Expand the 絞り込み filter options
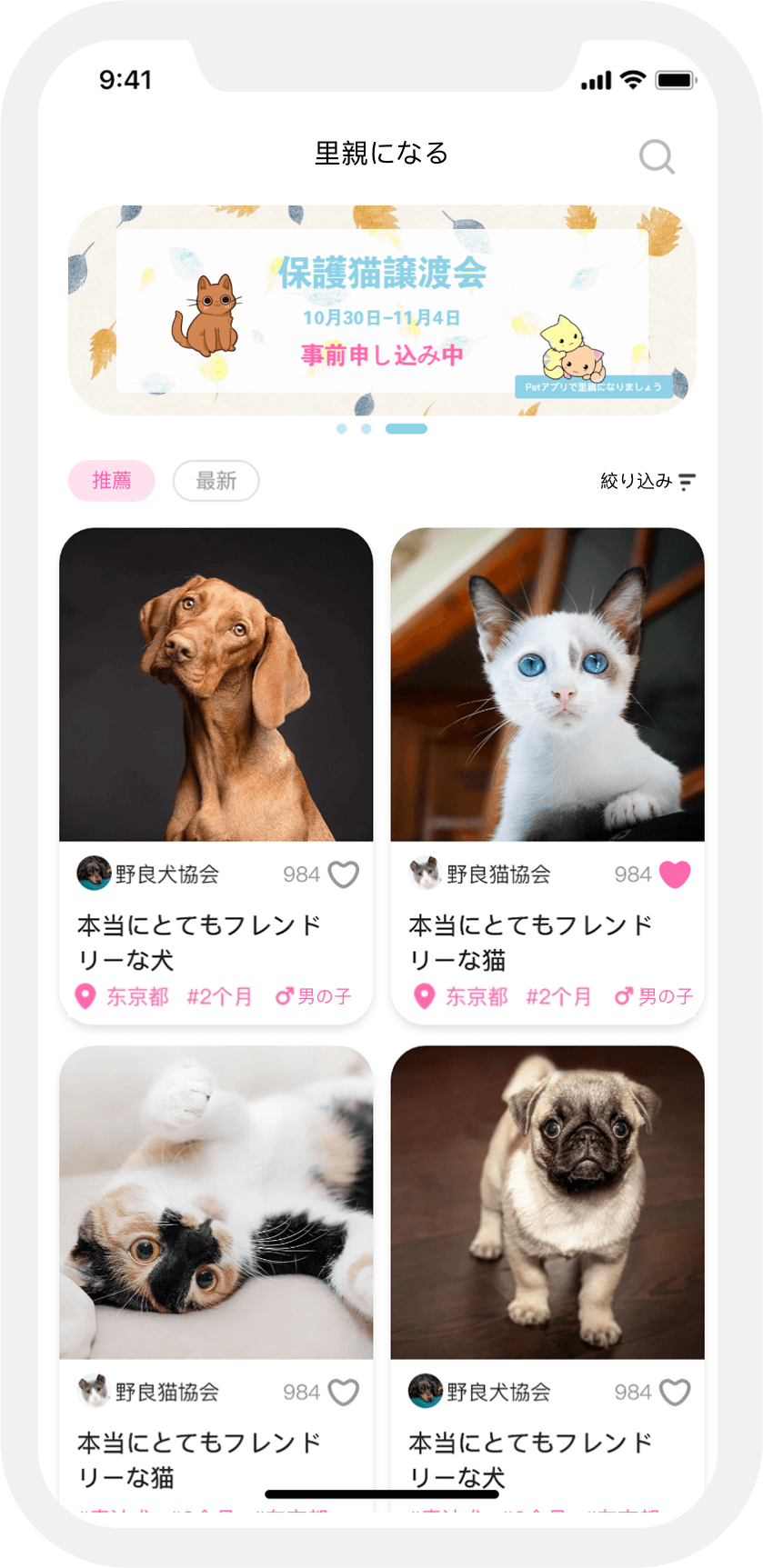 (635, 481)
